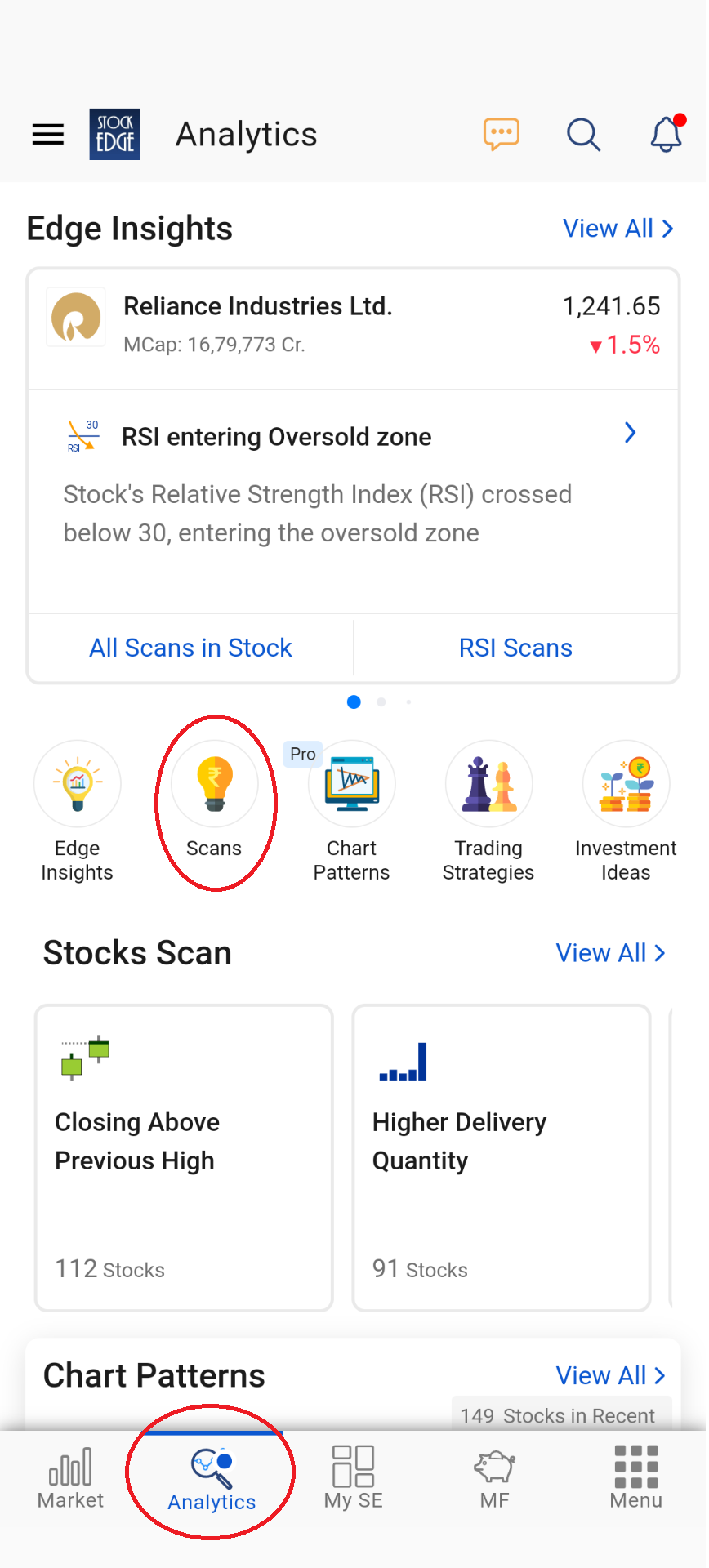This screenshot has height=1568, width=709.
Task: Open Chart Patterns Pro feature
Action: click(x=351, y=784)
